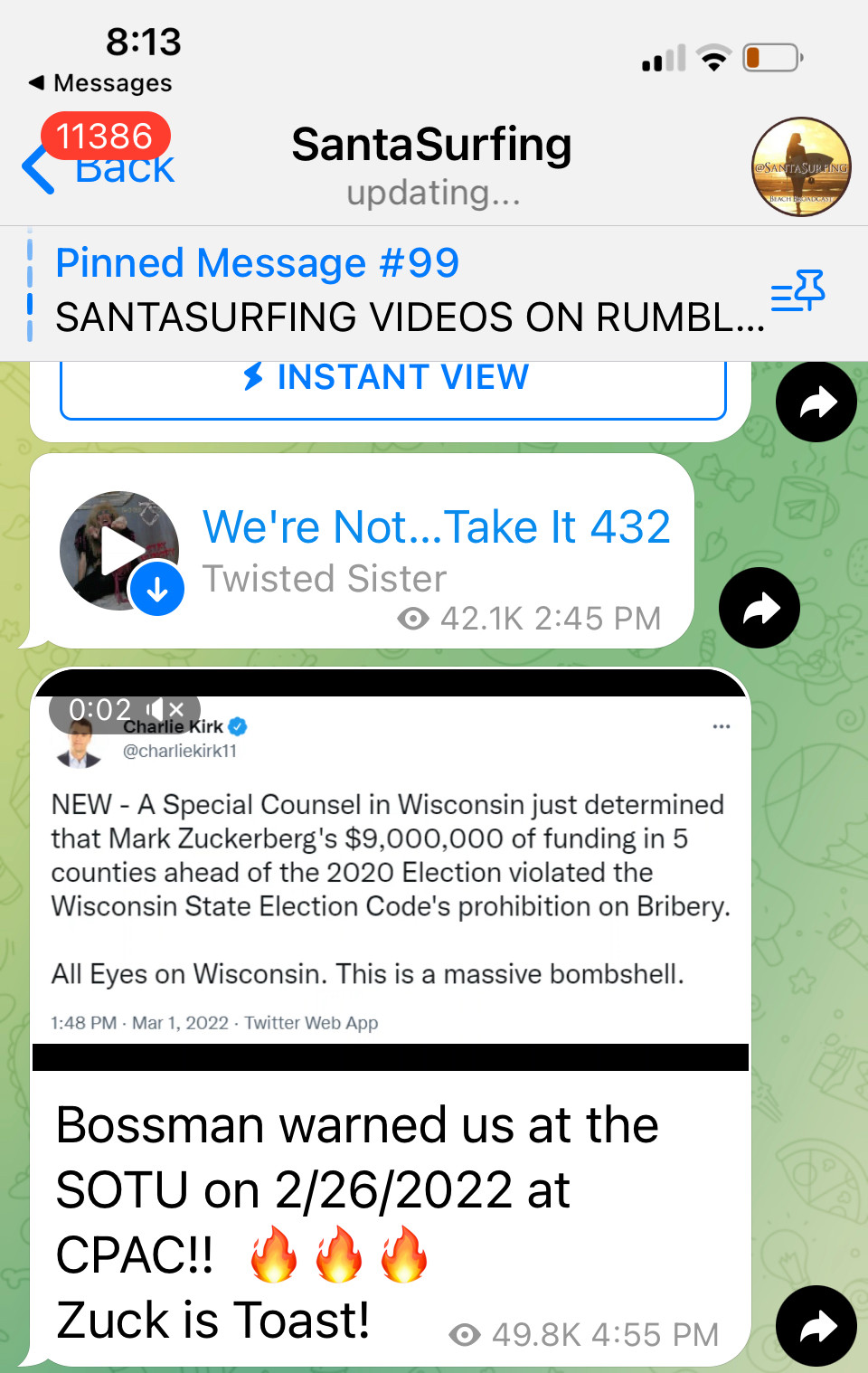Forward the Instant View post
The height and width of the screenshot is (1373, 868).
point(816,402)
